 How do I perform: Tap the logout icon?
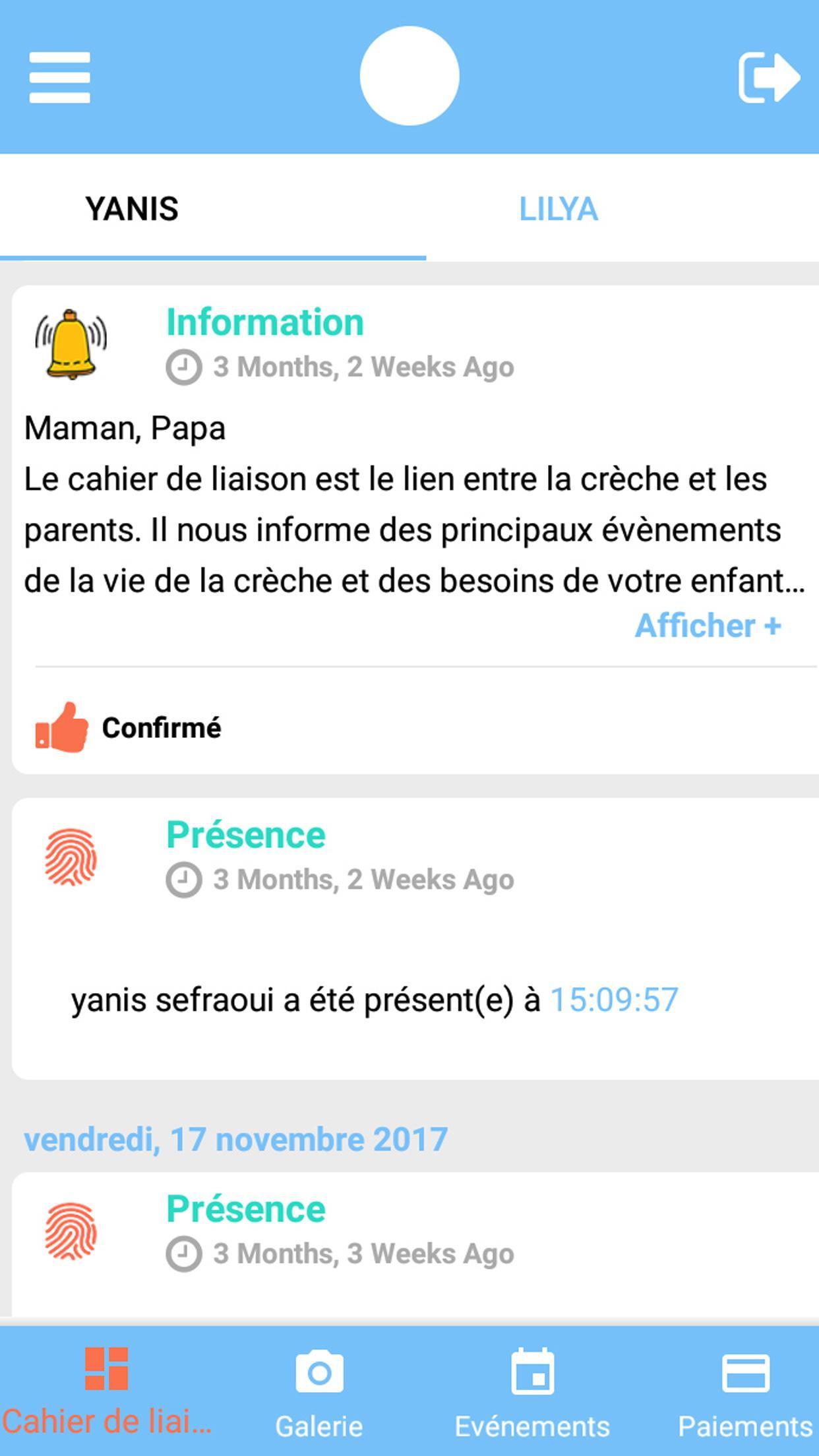coord(769,77)
